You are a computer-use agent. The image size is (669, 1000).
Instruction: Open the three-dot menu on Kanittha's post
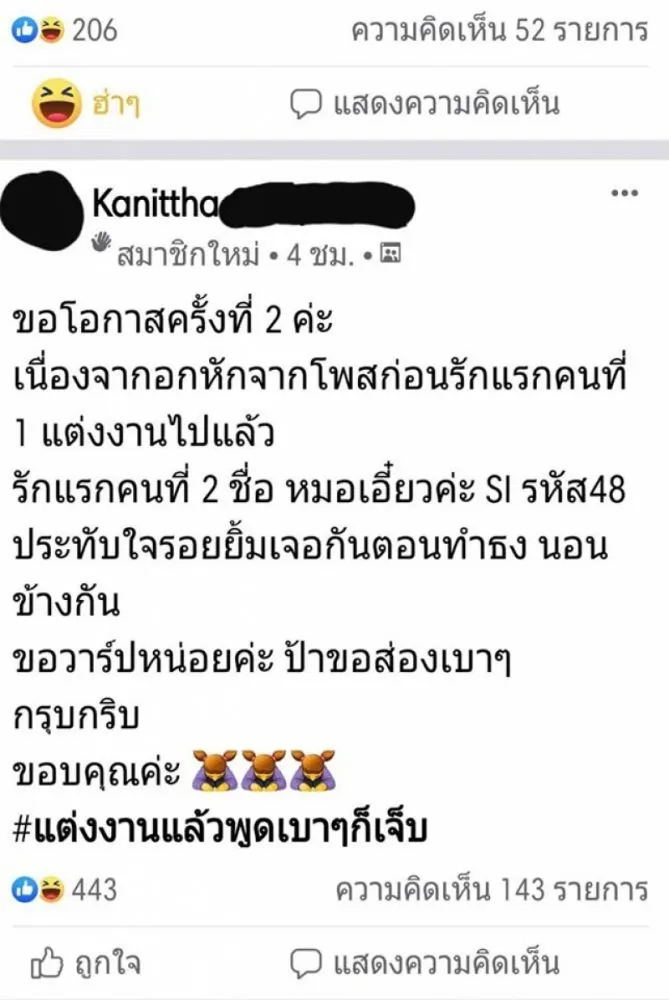(x=624, y=193)
